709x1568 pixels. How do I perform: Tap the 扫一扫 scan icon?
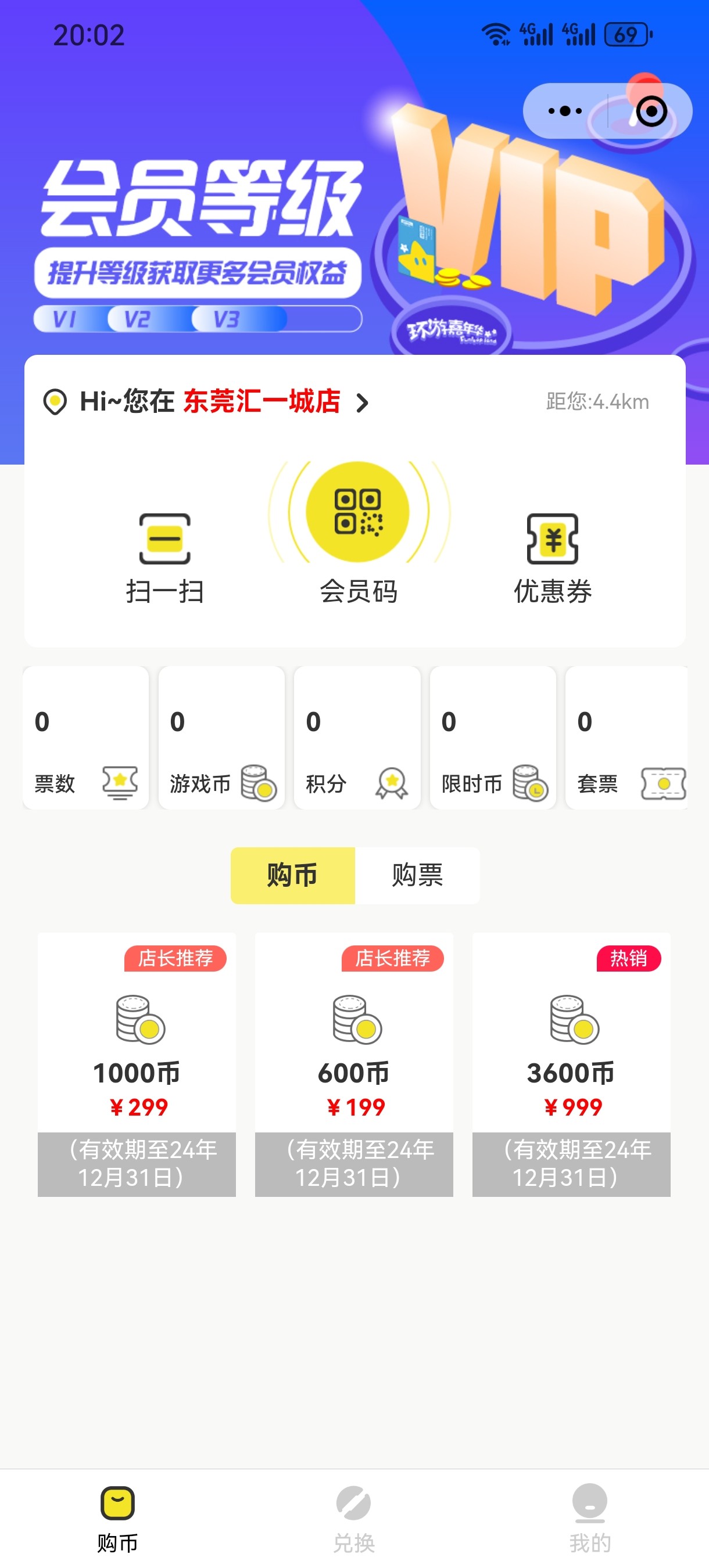165,540
